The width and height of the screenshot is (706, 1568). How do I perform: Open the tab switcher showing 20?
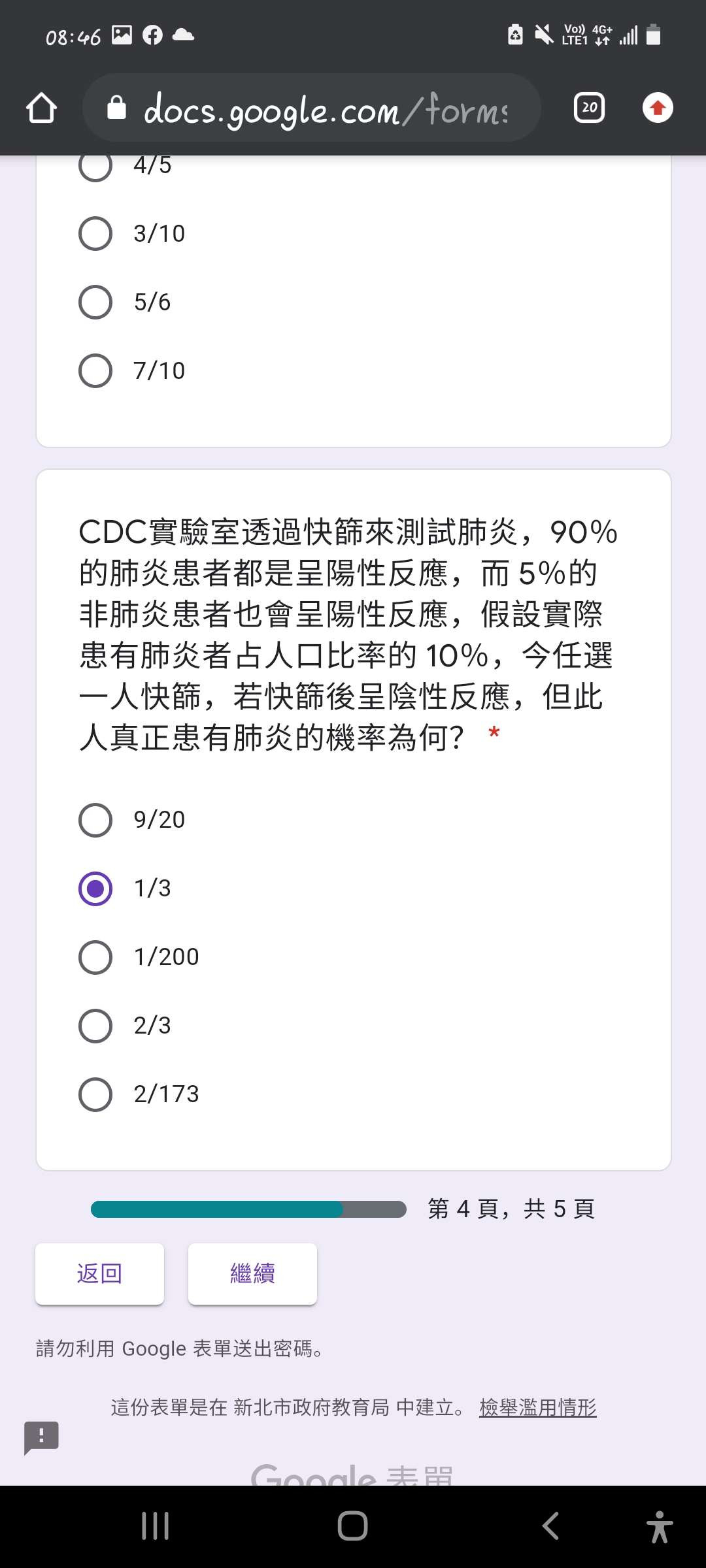(x=589, y=108)
